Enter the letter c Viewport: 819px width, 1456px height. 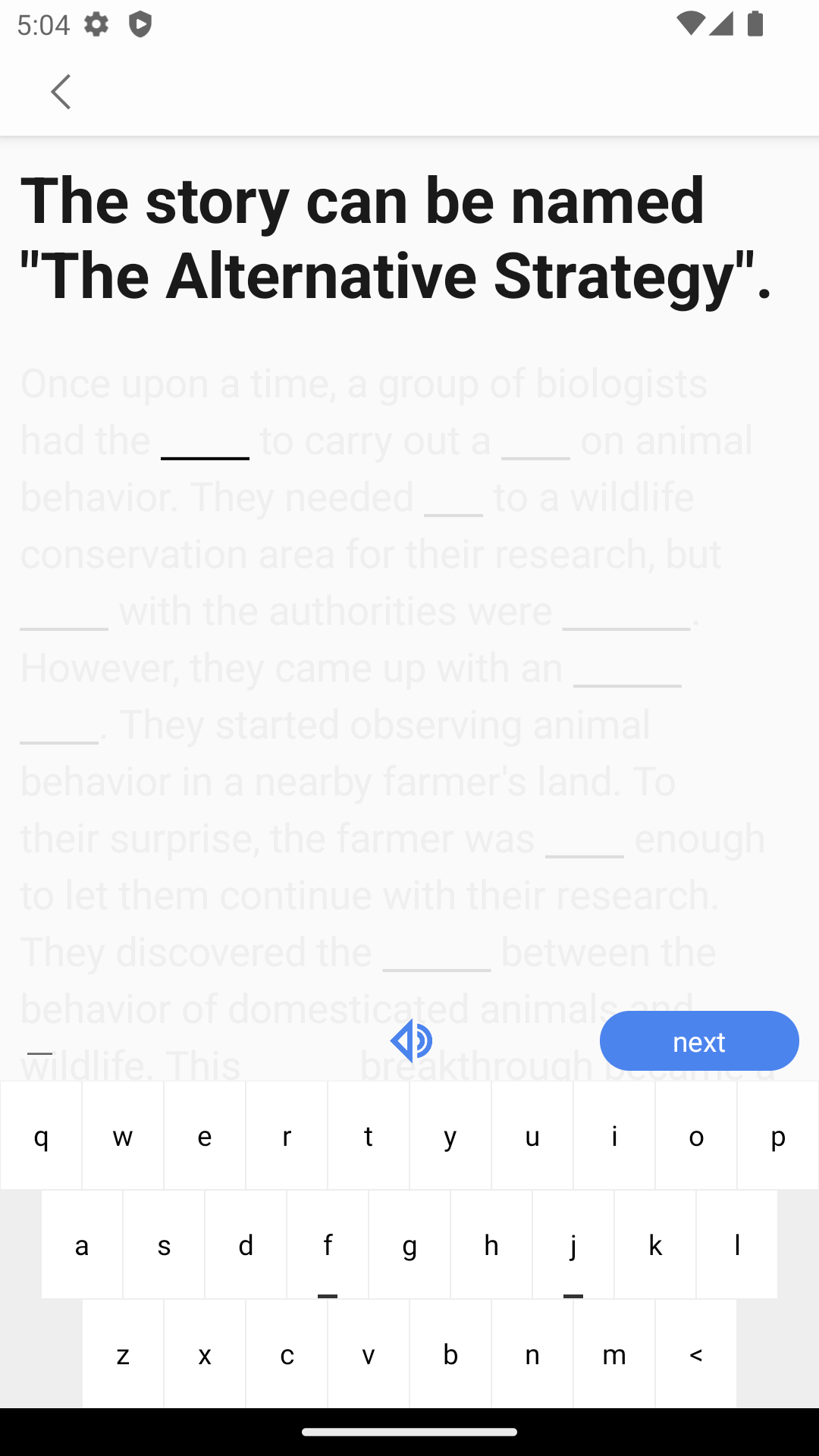click(287, 1354)
